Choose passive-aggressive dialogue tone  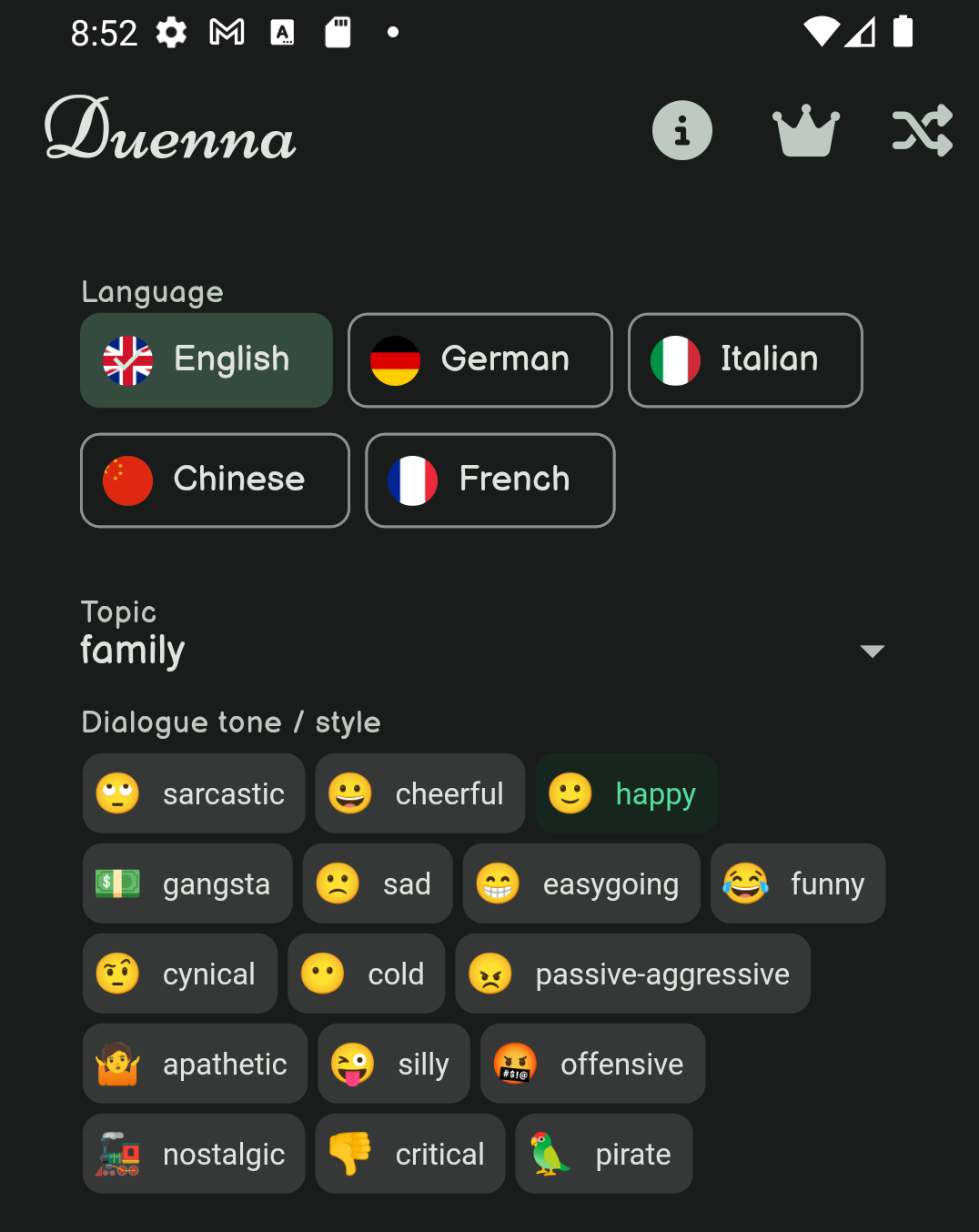coord(632,974)
